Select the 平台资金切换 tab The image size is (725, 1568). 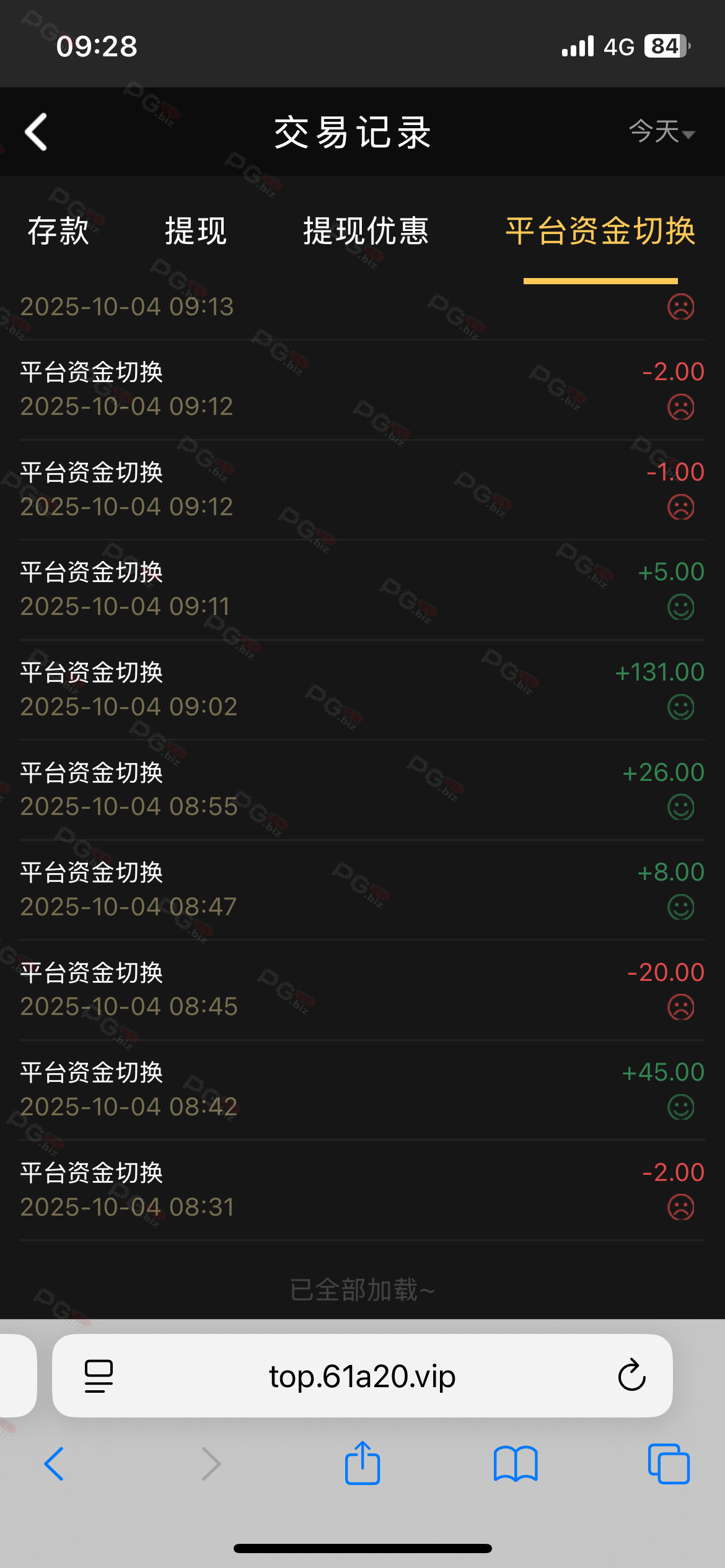600,232
